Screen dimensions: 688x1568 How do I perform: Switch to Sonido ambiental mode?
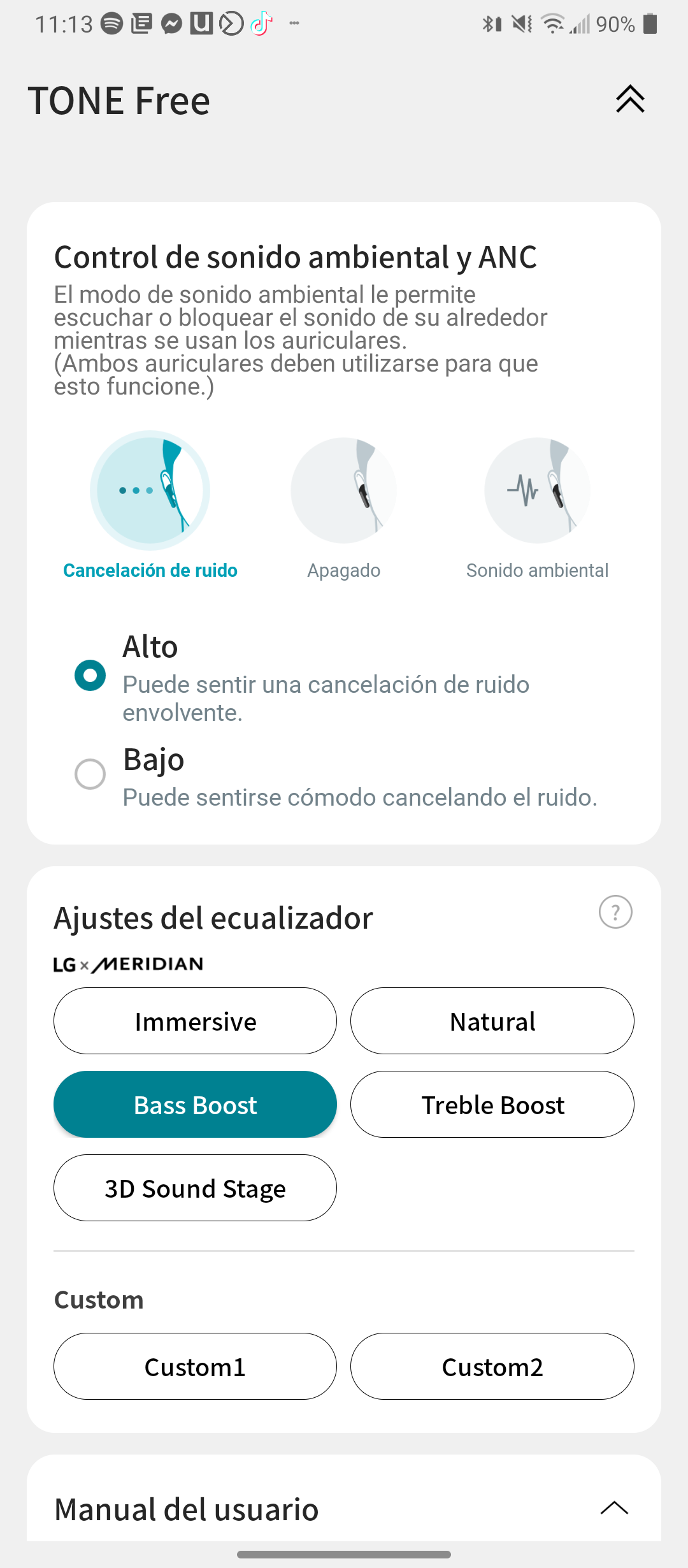pyautogui.click(x=537, y=490)
